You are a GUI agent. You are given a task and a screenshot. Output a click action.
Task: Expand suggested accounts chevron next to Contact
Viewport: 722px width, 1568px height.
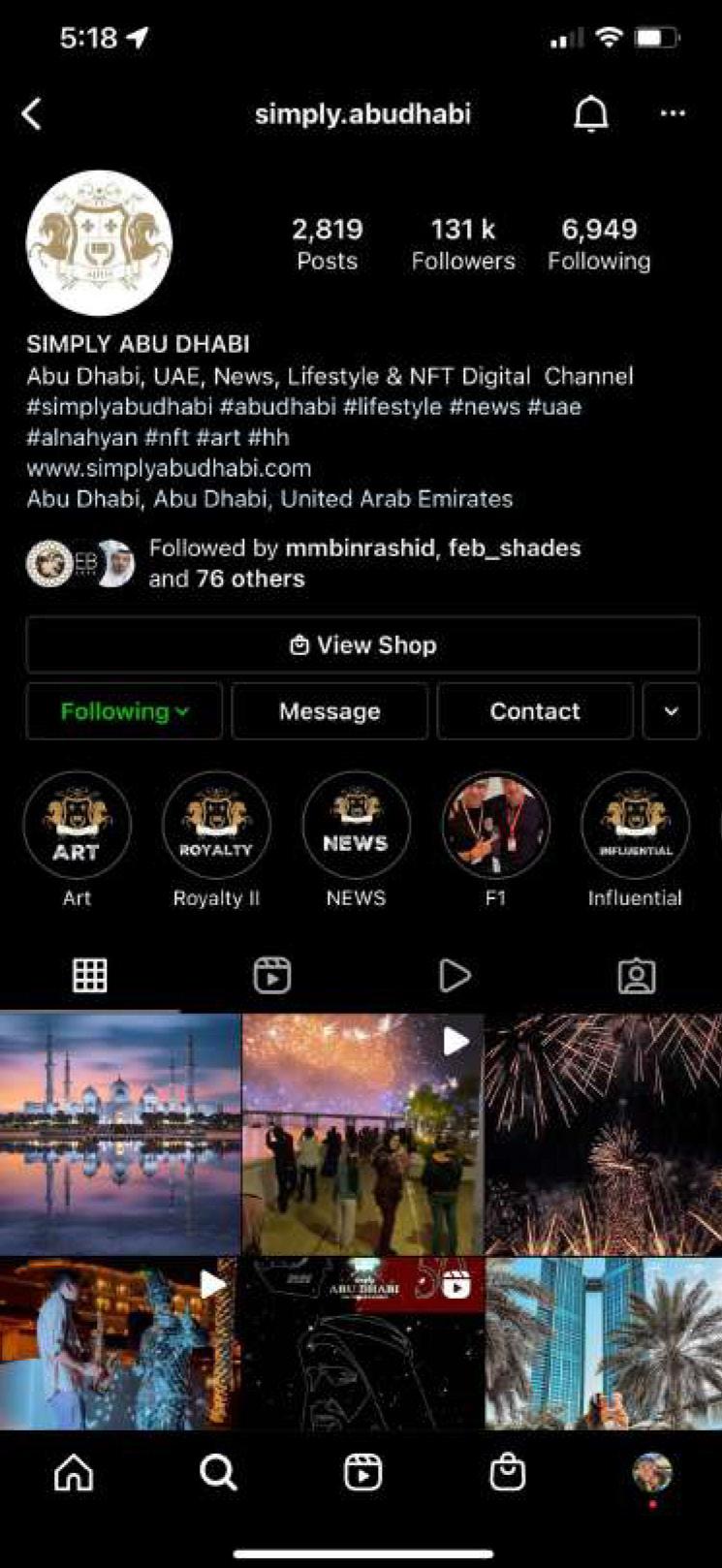pos(671,711)
